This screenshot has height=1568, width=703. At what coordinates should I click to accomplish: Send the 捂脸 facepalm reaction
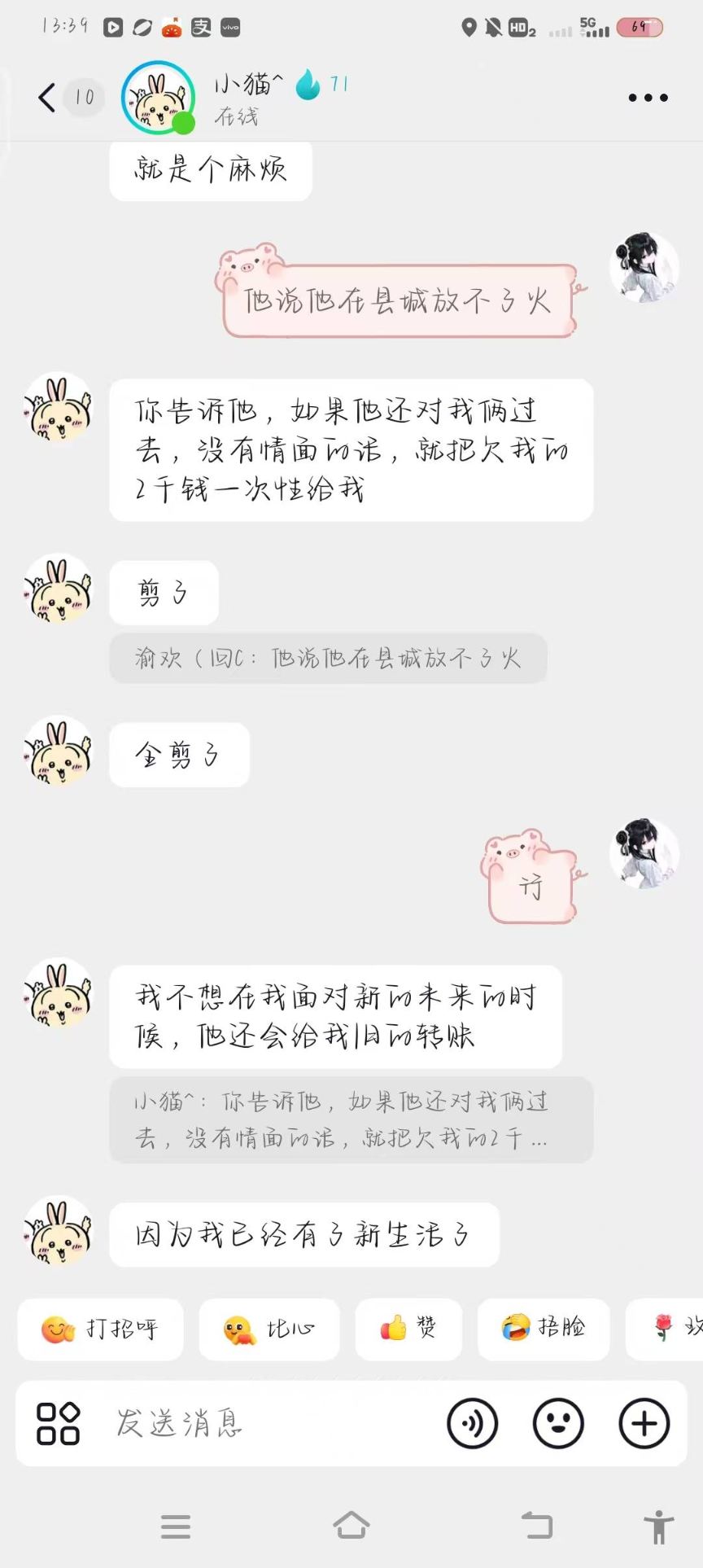pyautogui.click(x=544, y=1329)
